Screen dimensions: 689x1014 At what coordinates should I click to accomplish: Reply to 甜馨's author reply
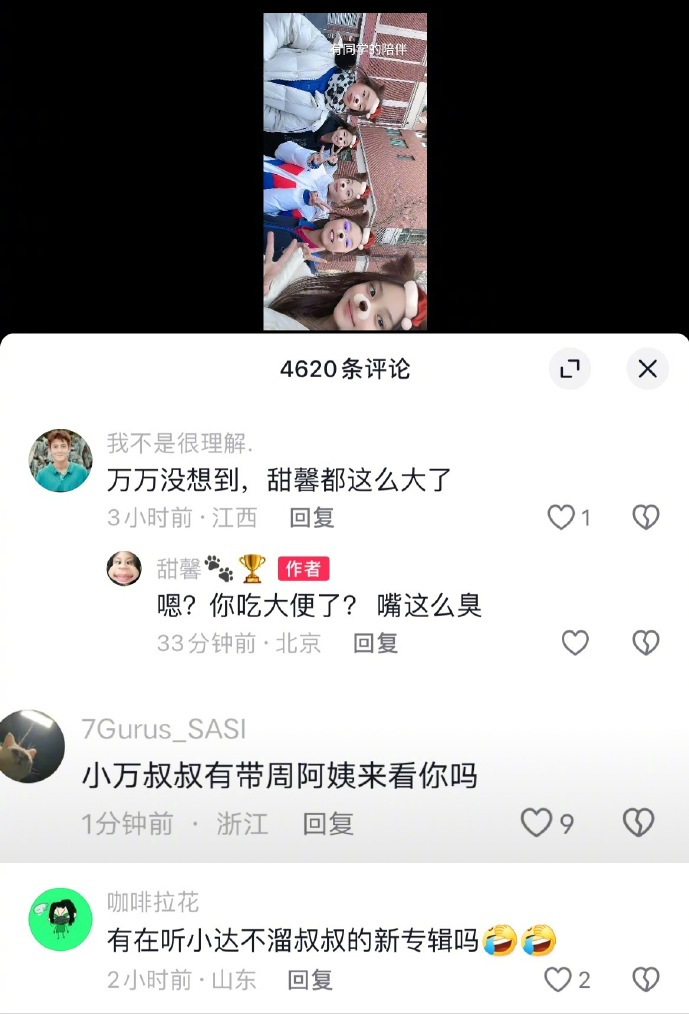point(375,643)
